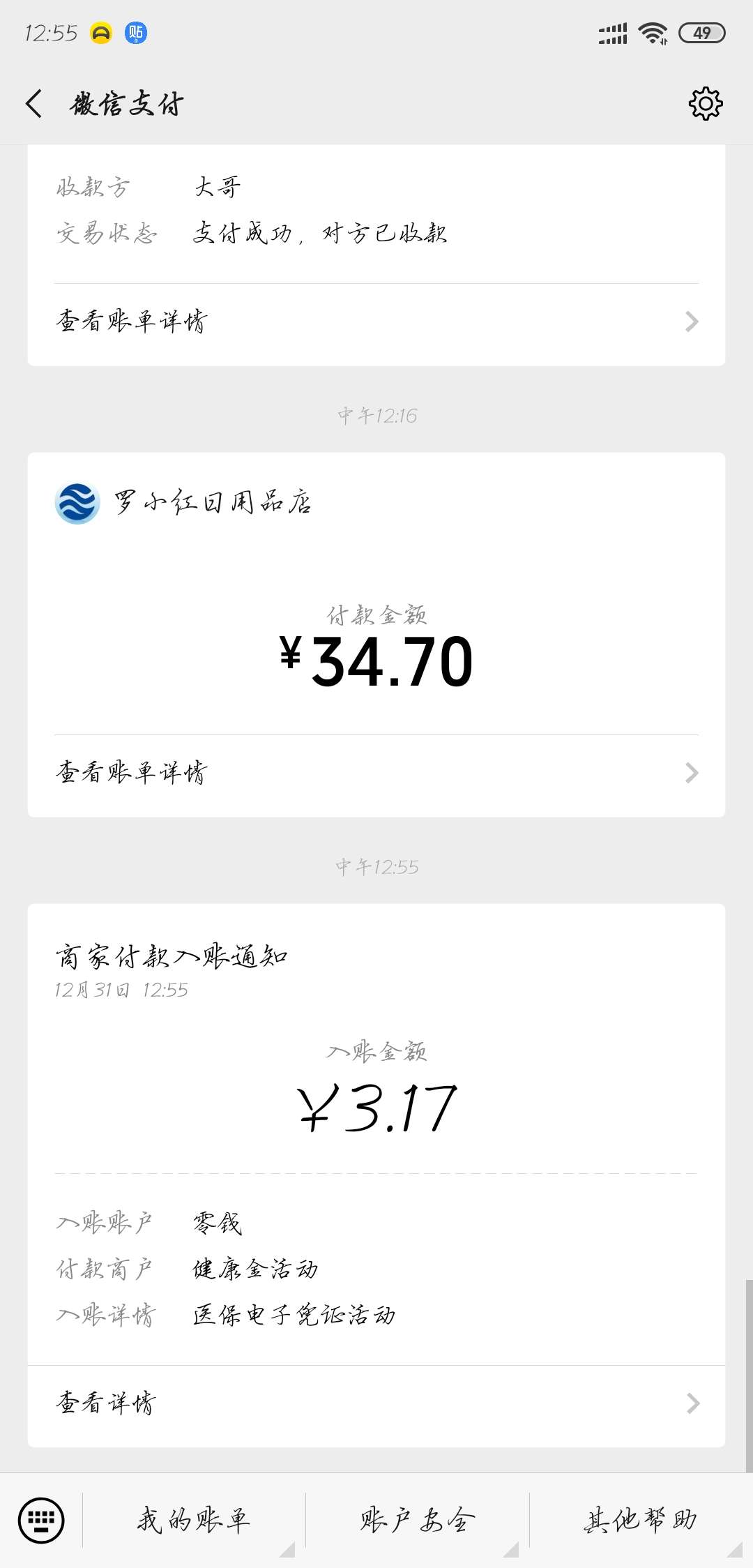
Task: Open the 账户安全 menu
Action: click(418, 1521)
